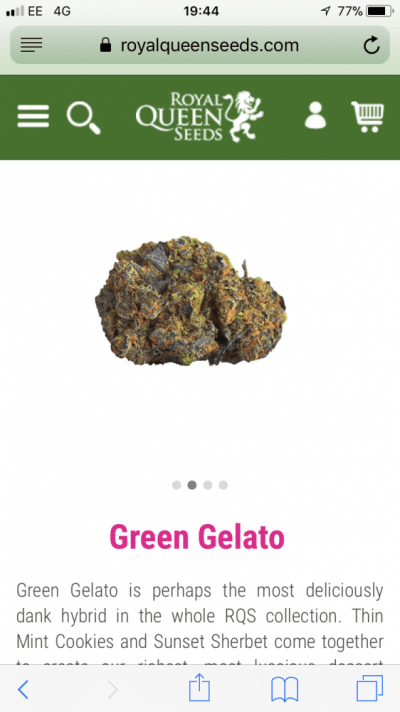Open the Safari share sheet

(x=199, y=688)
